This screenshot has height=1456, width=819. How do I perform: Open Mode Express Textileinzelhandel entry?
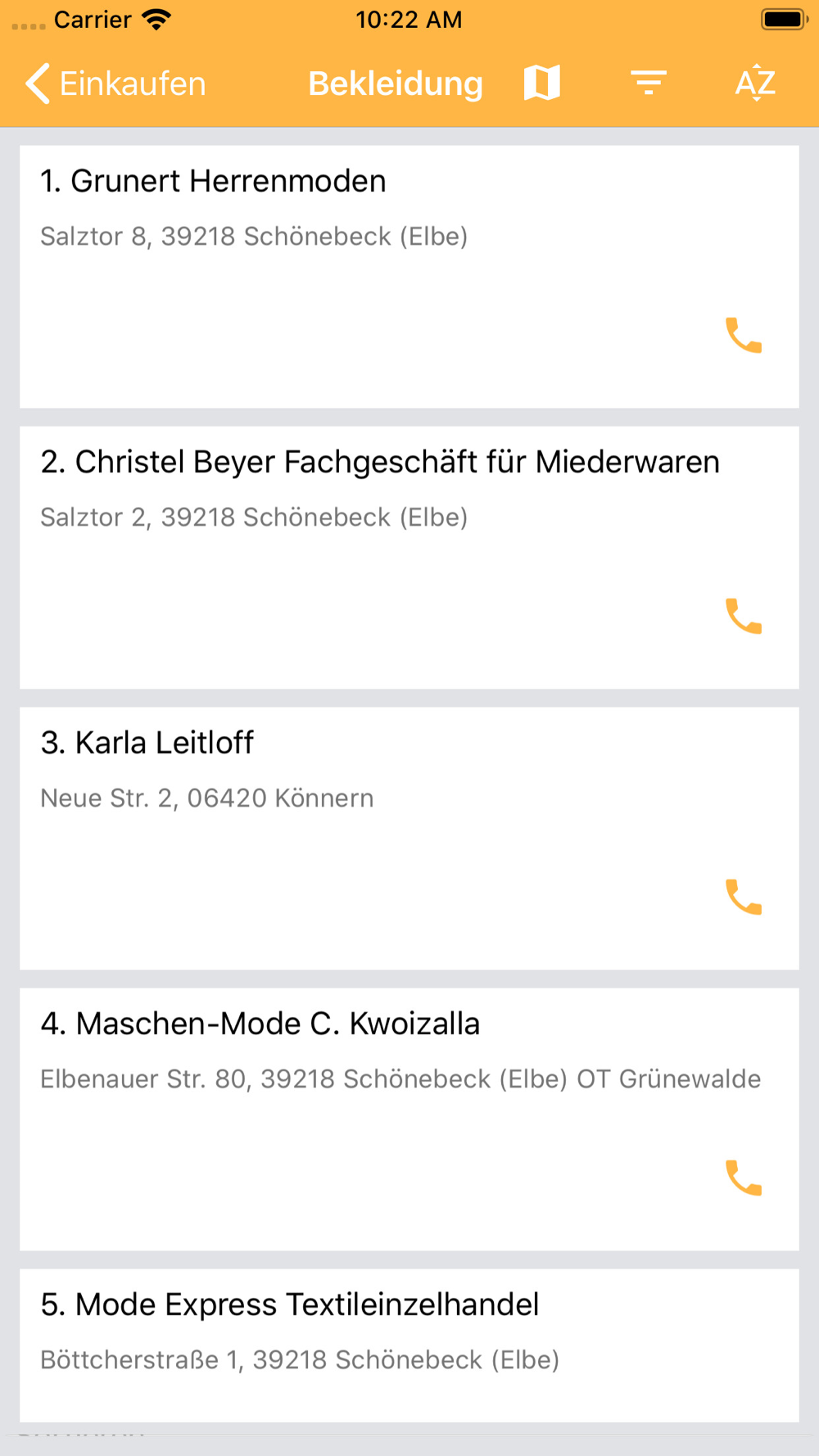click(x=409, y=1345)
